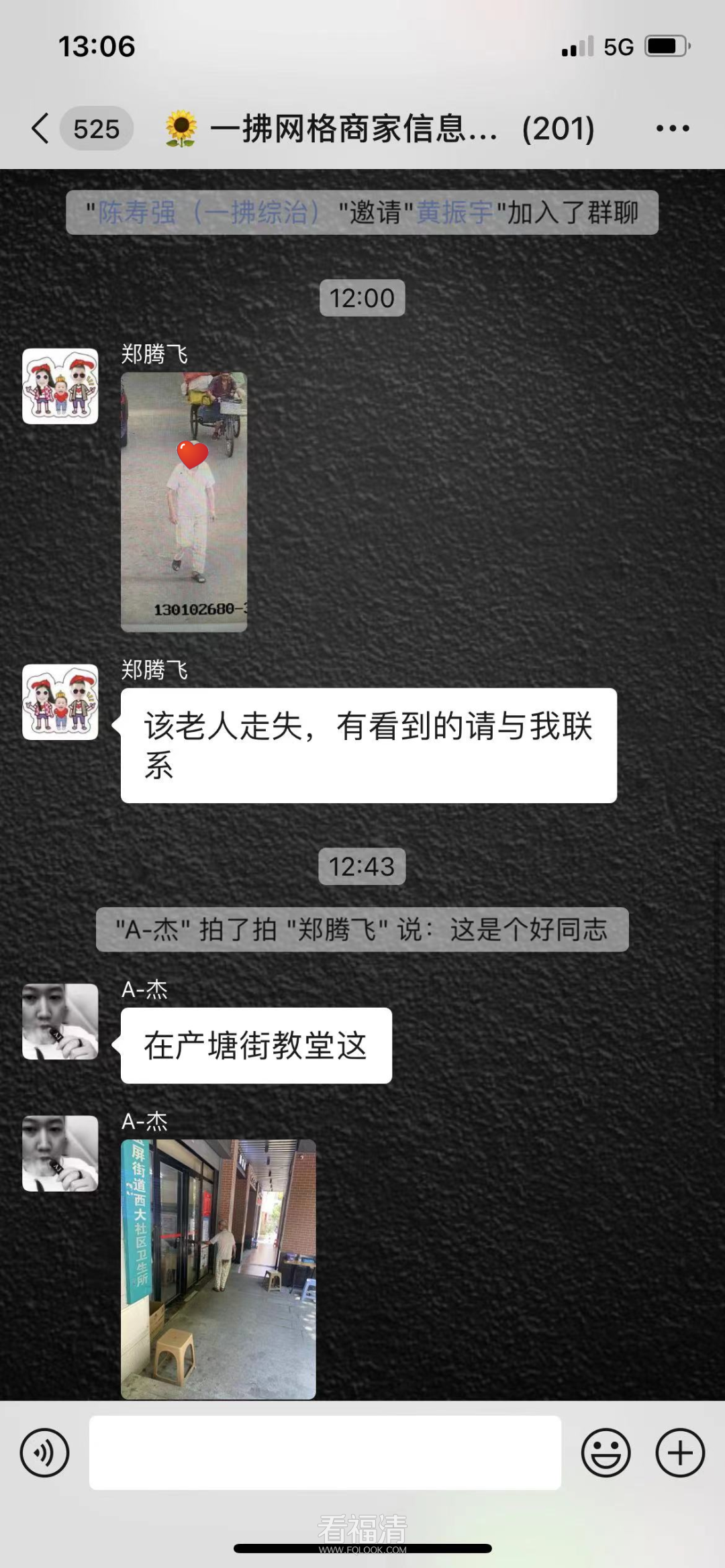View 郑腾飞's photo of the missing elder
Screen dimensions: 725x1568
pyautogui.click(x=184, y=501)
